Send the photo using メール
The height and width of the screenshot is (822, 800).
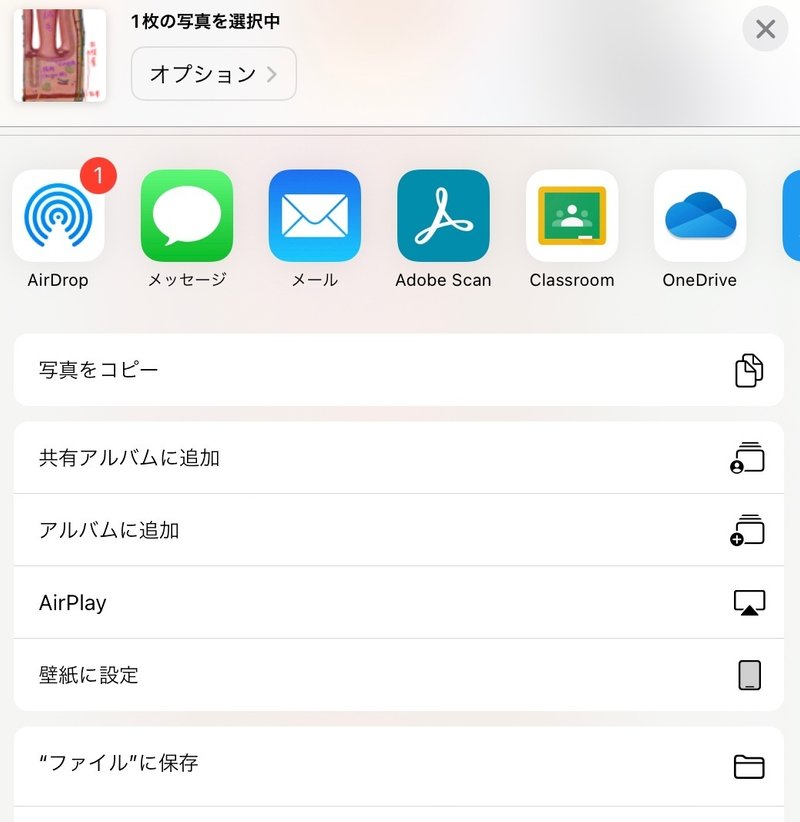pyautogui.click(x=315, y=216)
